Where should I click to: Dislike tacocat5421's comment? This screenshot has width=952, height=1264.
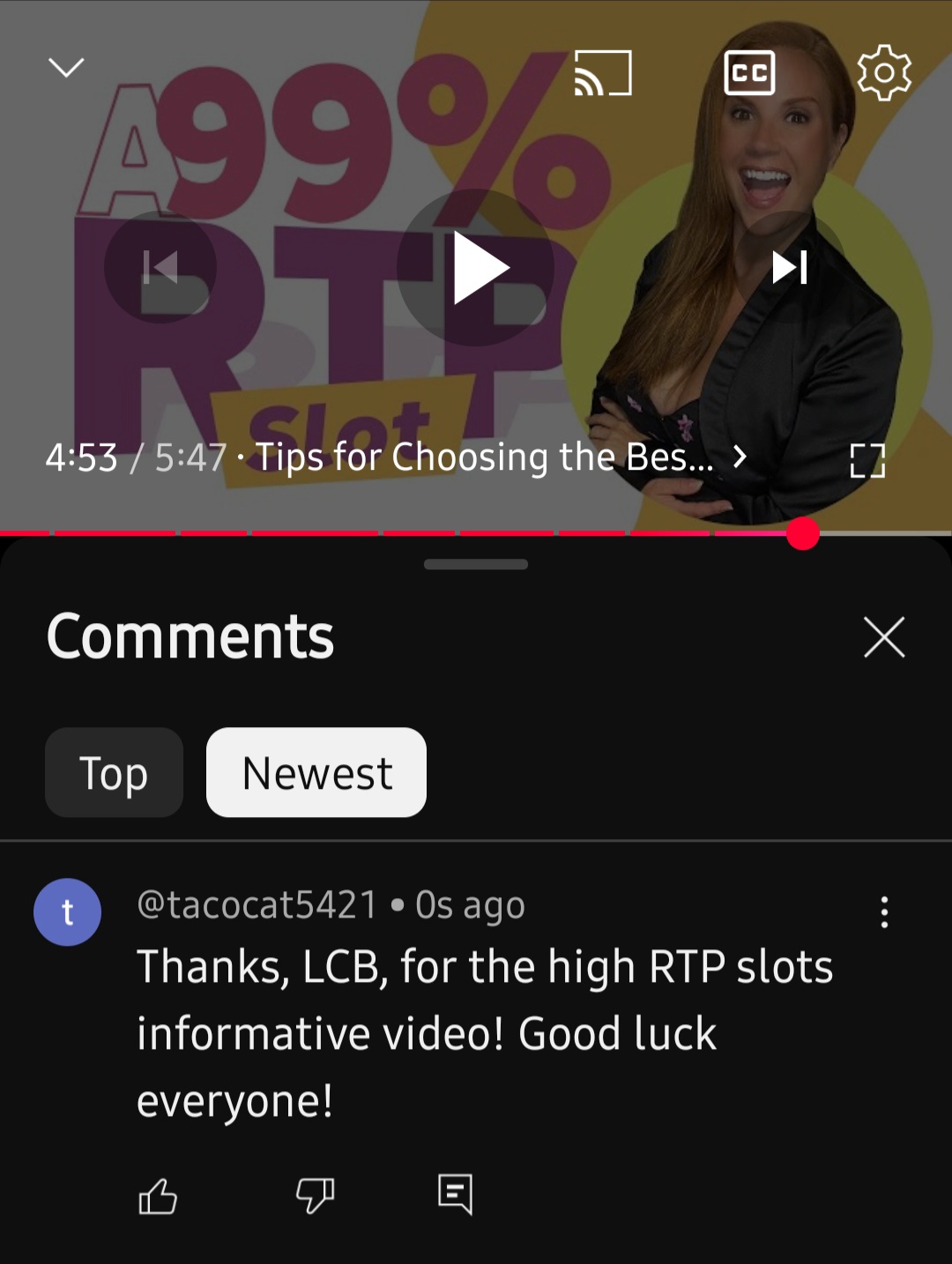315,1196
